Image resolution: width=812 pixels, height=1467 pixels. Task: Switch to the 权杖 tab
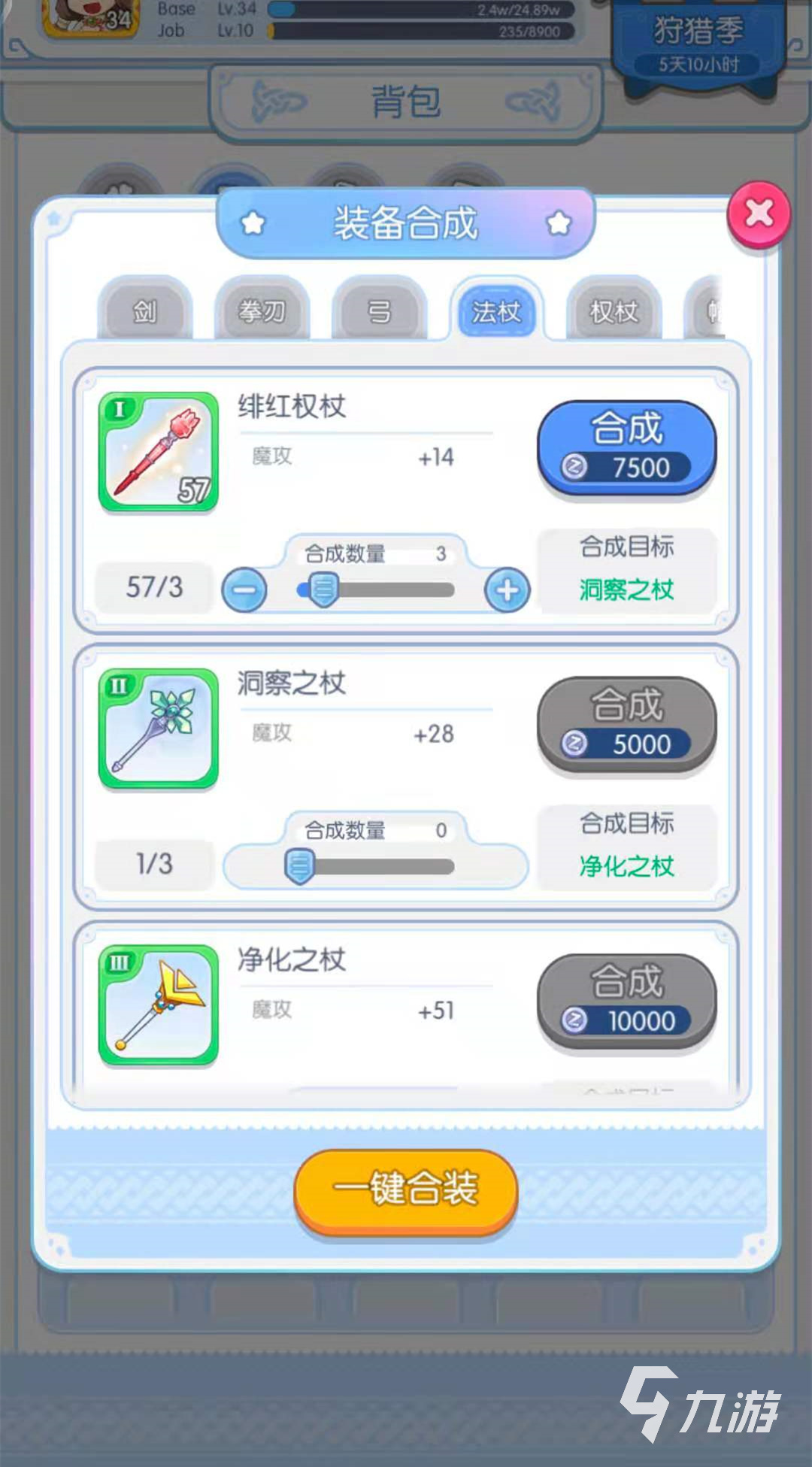tap(614, 311)
